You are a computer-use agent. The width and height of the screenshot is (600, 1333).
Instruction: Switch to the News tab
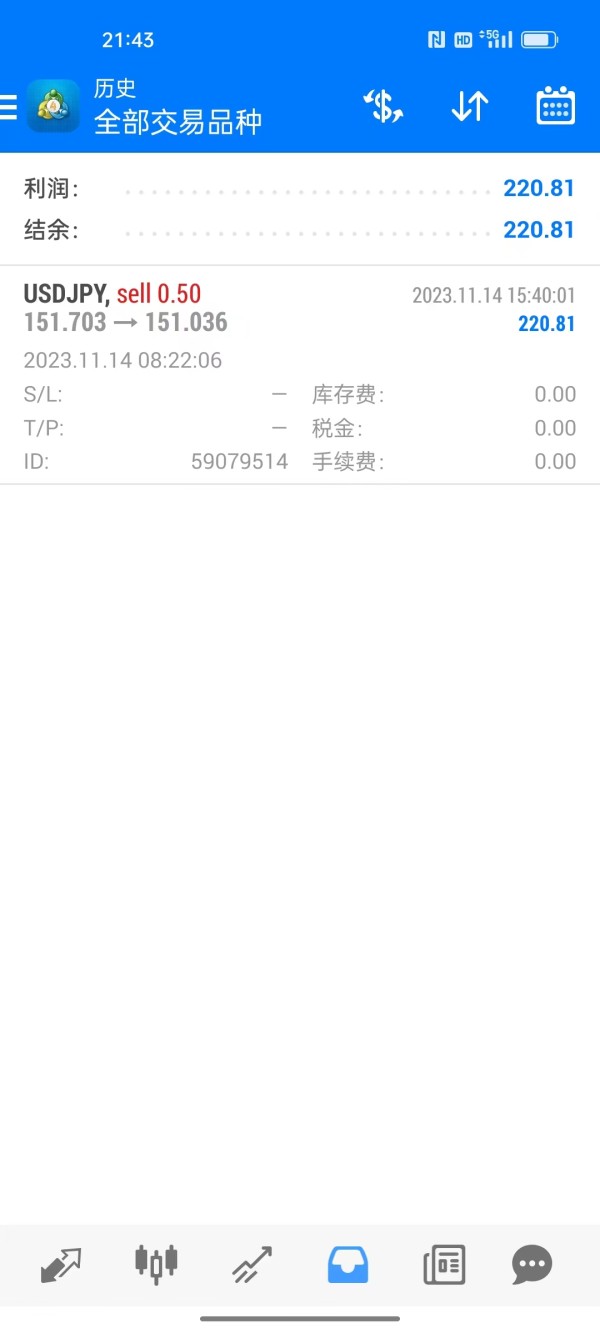point(444,1265)
